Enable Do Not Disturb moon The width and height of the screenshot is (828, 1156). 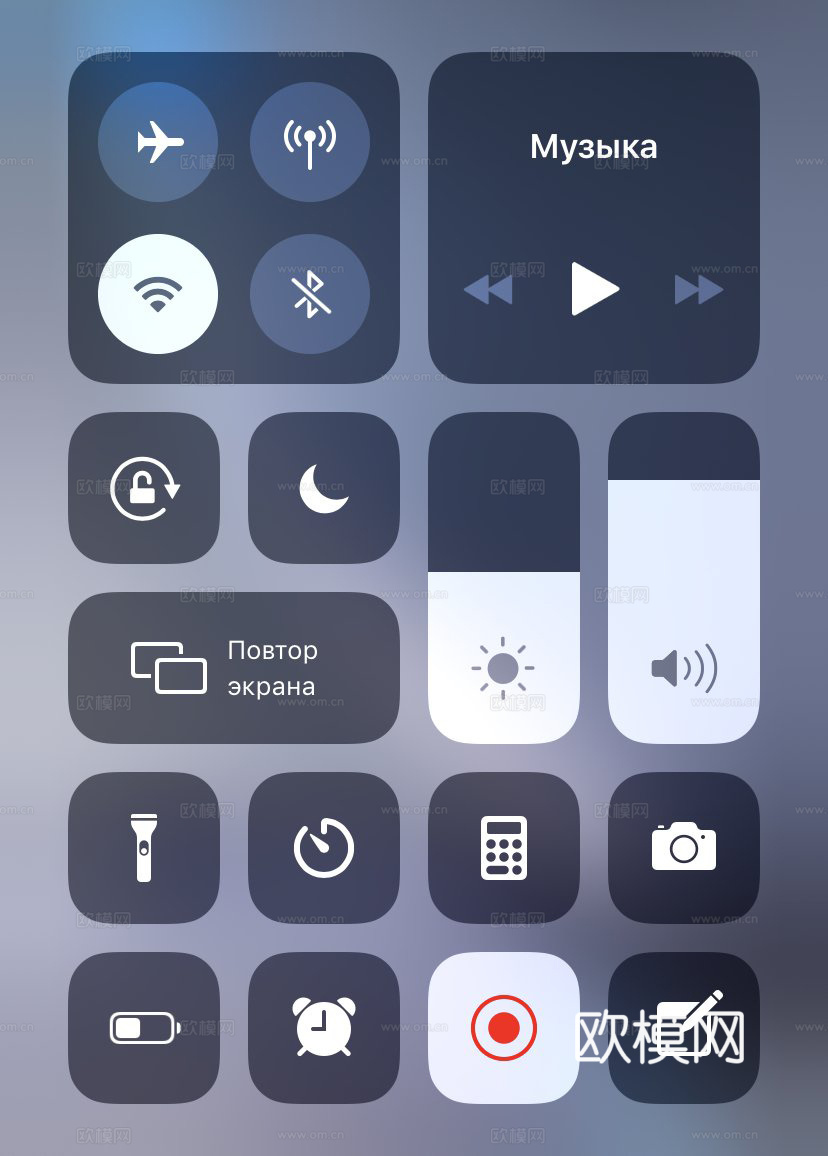pyautogui.click(x=324, y=488)
